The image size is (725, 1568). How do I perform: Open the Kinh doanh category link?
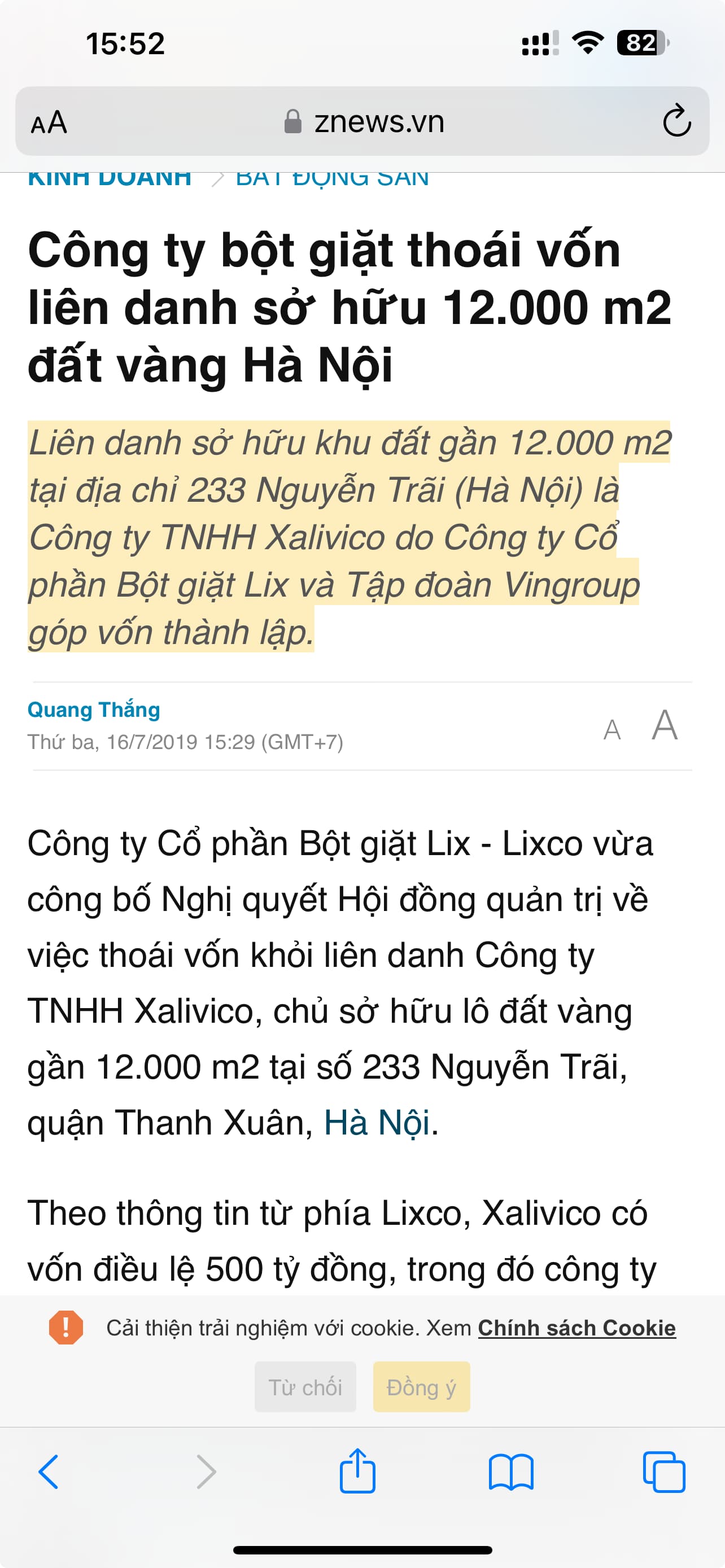(110, 179)
